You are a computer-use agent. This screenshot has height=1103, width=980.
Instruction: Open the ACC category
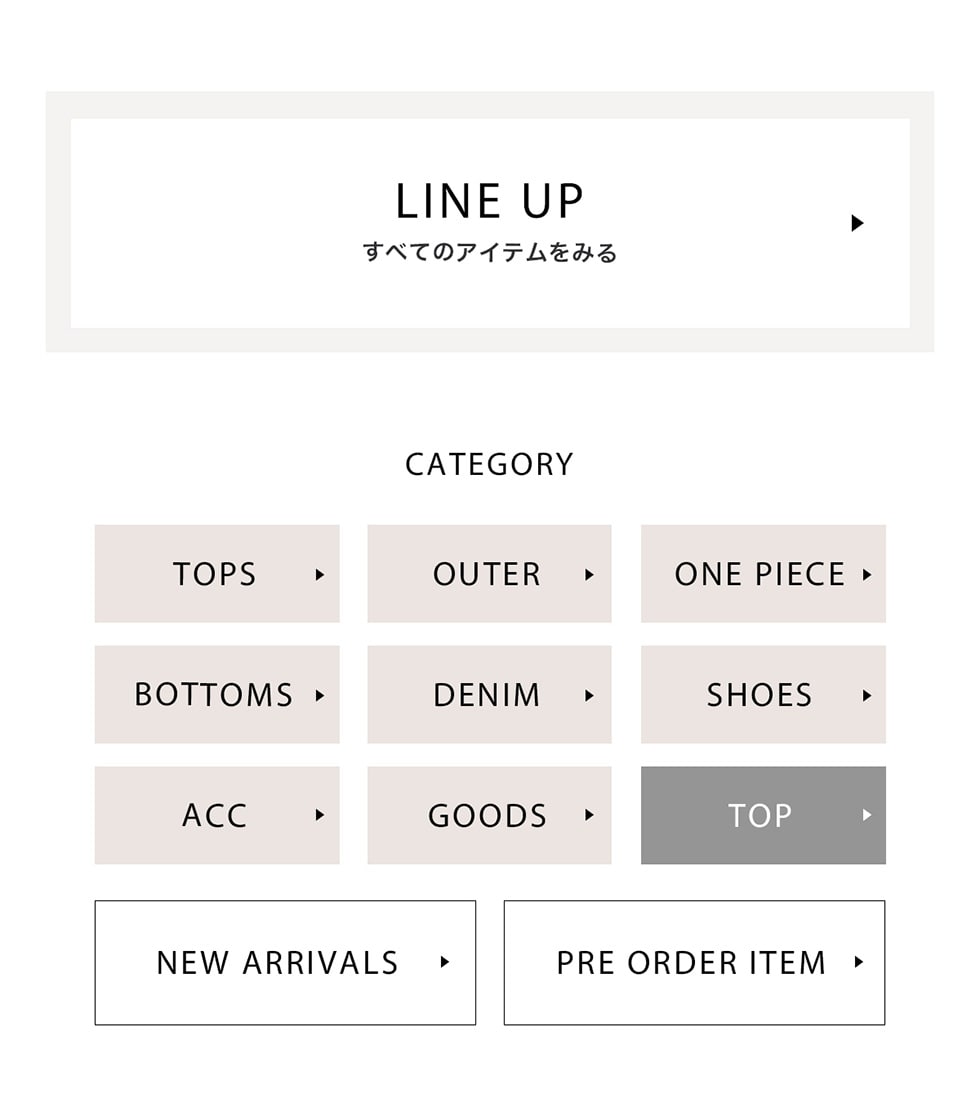pyautogui.click(x=217, y=815)
